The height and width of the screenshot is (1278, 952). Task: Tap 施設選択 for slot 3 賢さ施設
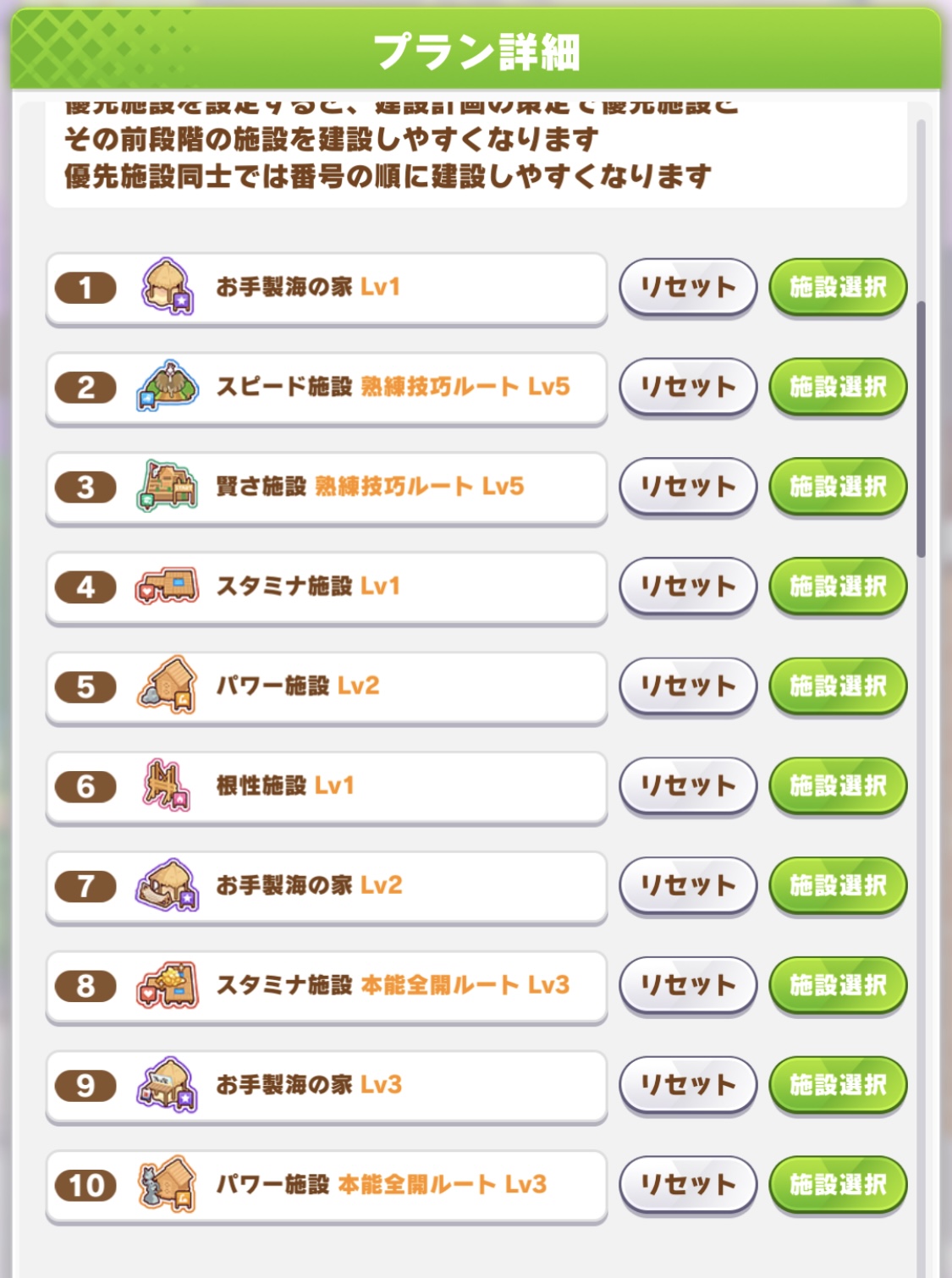tap(838, 487)
